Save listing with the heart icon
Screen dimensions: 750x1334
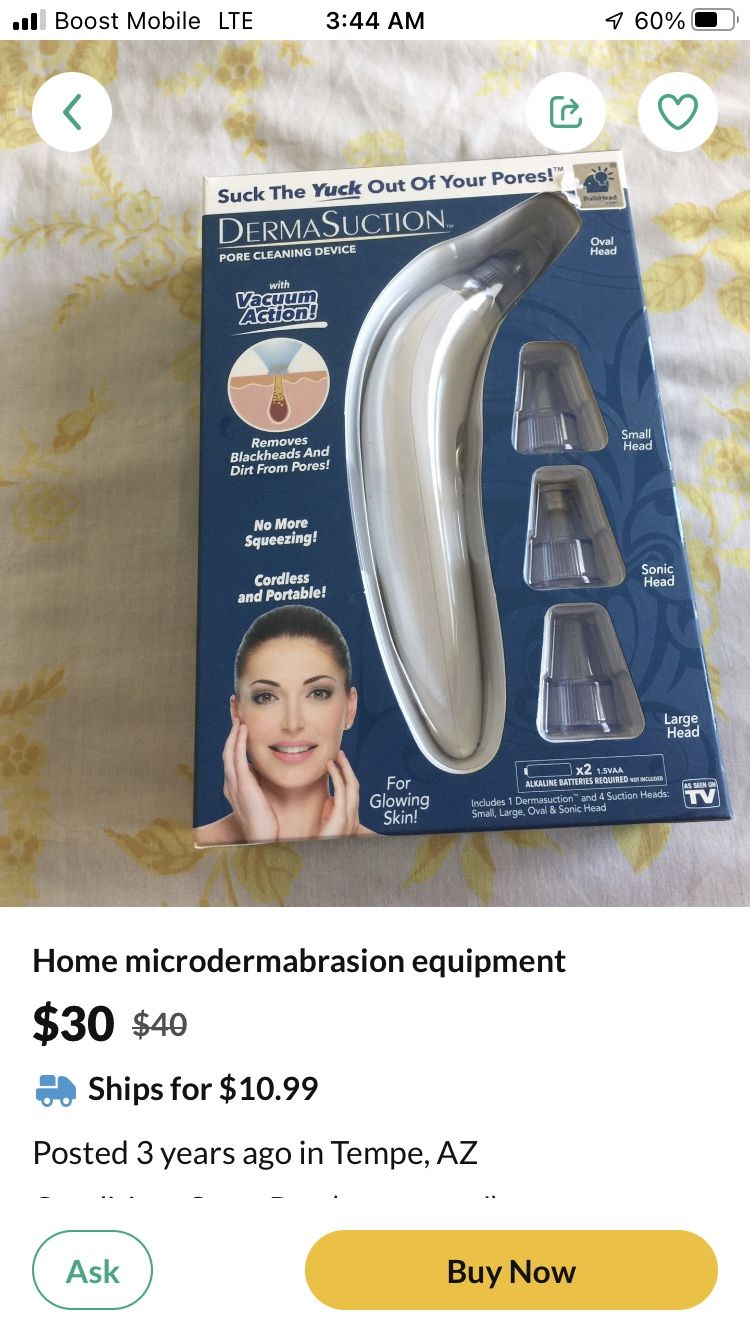(677, 112)
